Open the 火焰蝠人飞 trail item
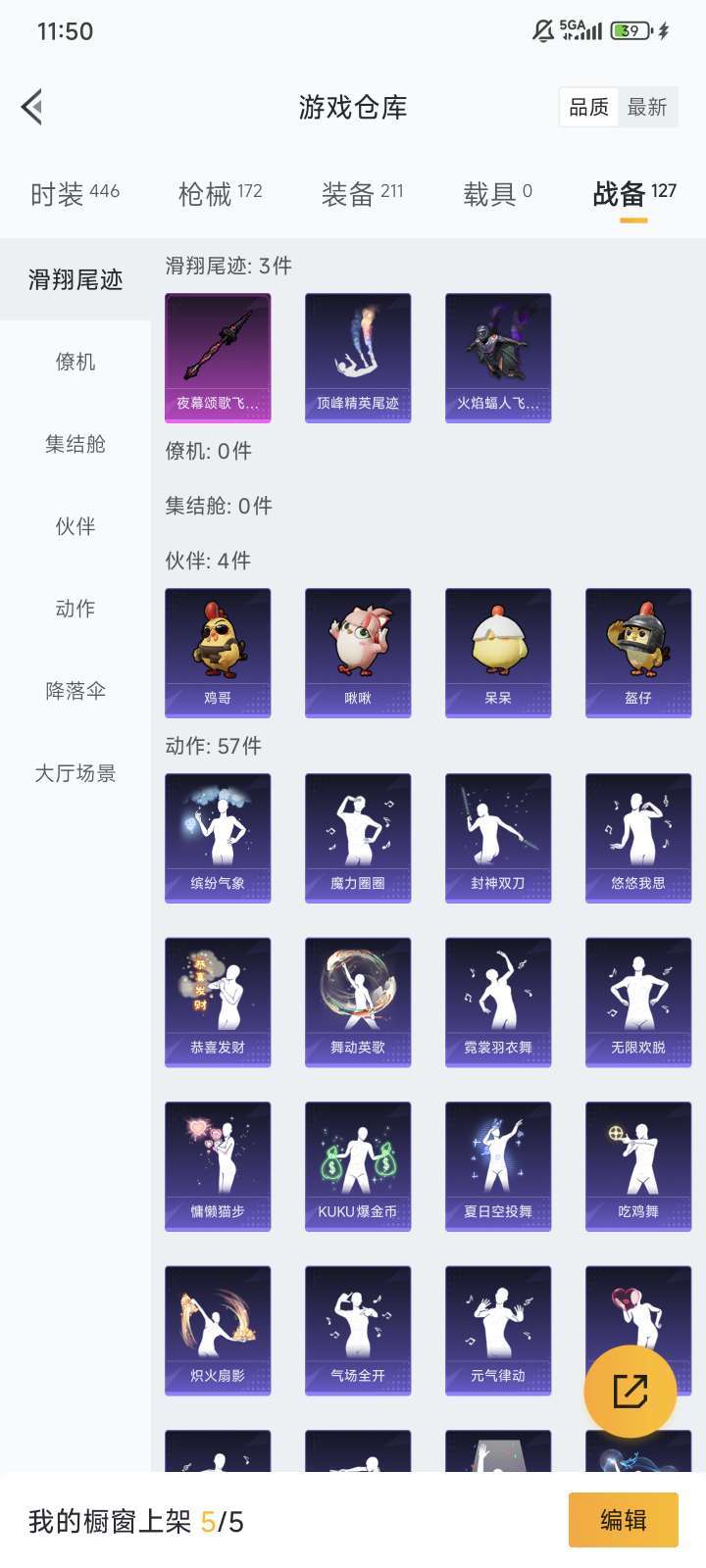This screenshot has width=706, height=1568. (497, 358)
